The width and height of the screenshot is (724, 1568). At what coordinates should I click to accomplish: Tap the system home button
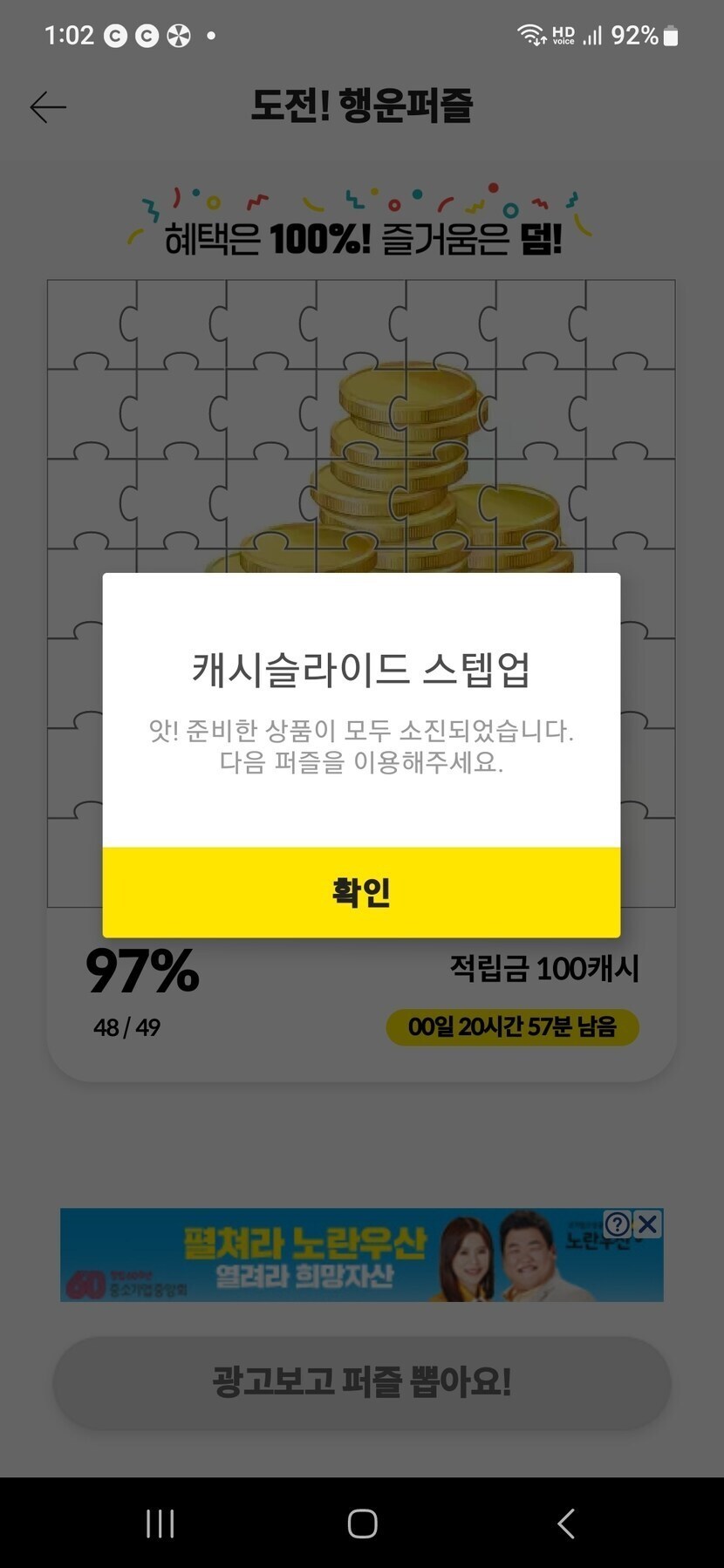coord(362,1524)
